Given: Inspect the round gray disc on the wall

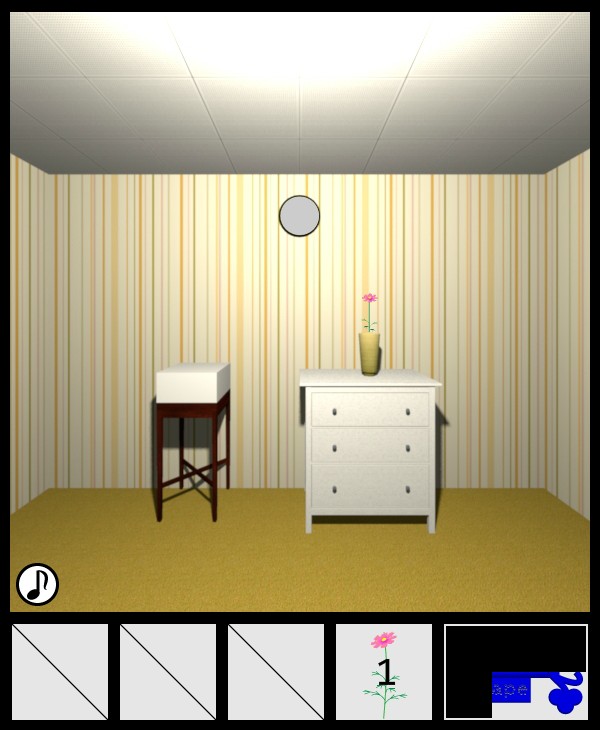Looking at the screenshot, I should point(299,216).
